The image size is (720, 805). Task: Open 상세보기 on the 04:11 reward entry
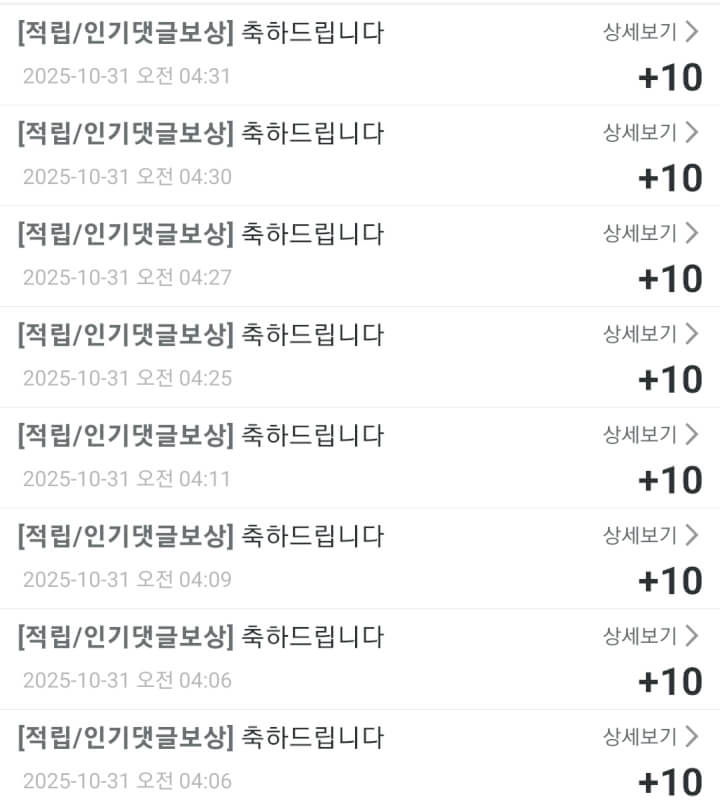(650, 435)
